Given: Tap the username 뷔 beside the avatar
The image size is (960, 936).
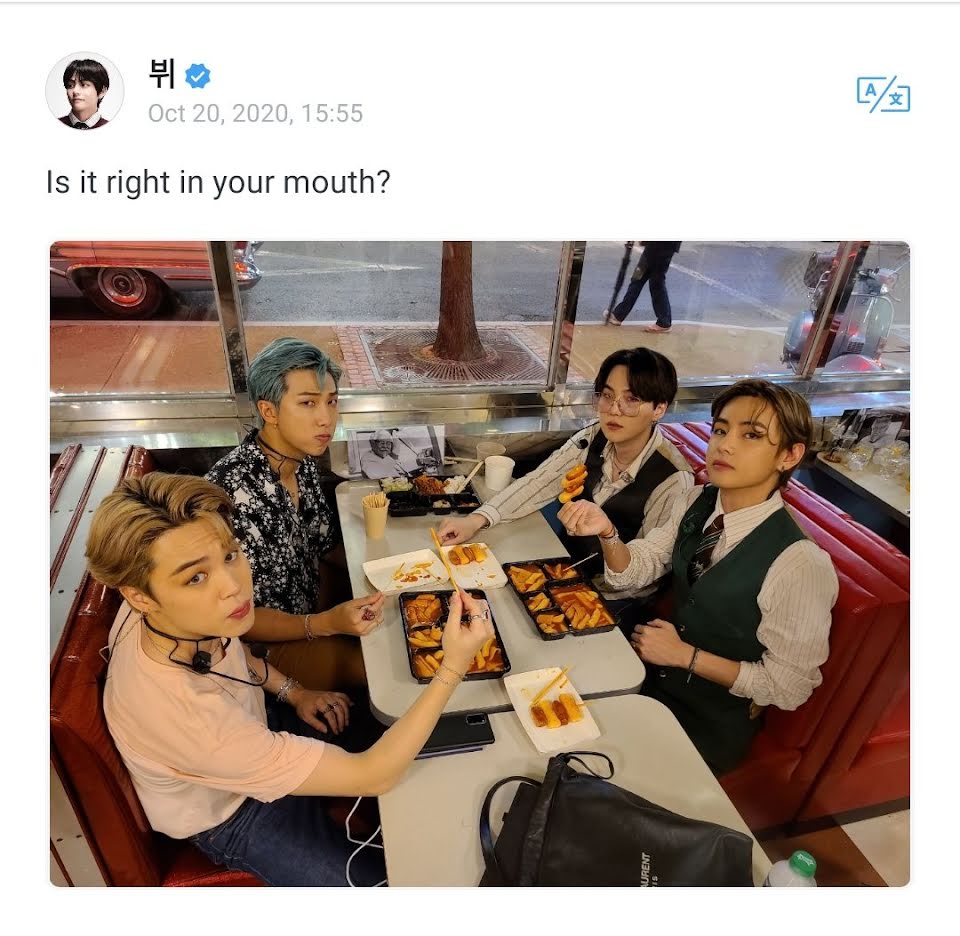Looking at the screenshot, I should [x=162, y=74].
